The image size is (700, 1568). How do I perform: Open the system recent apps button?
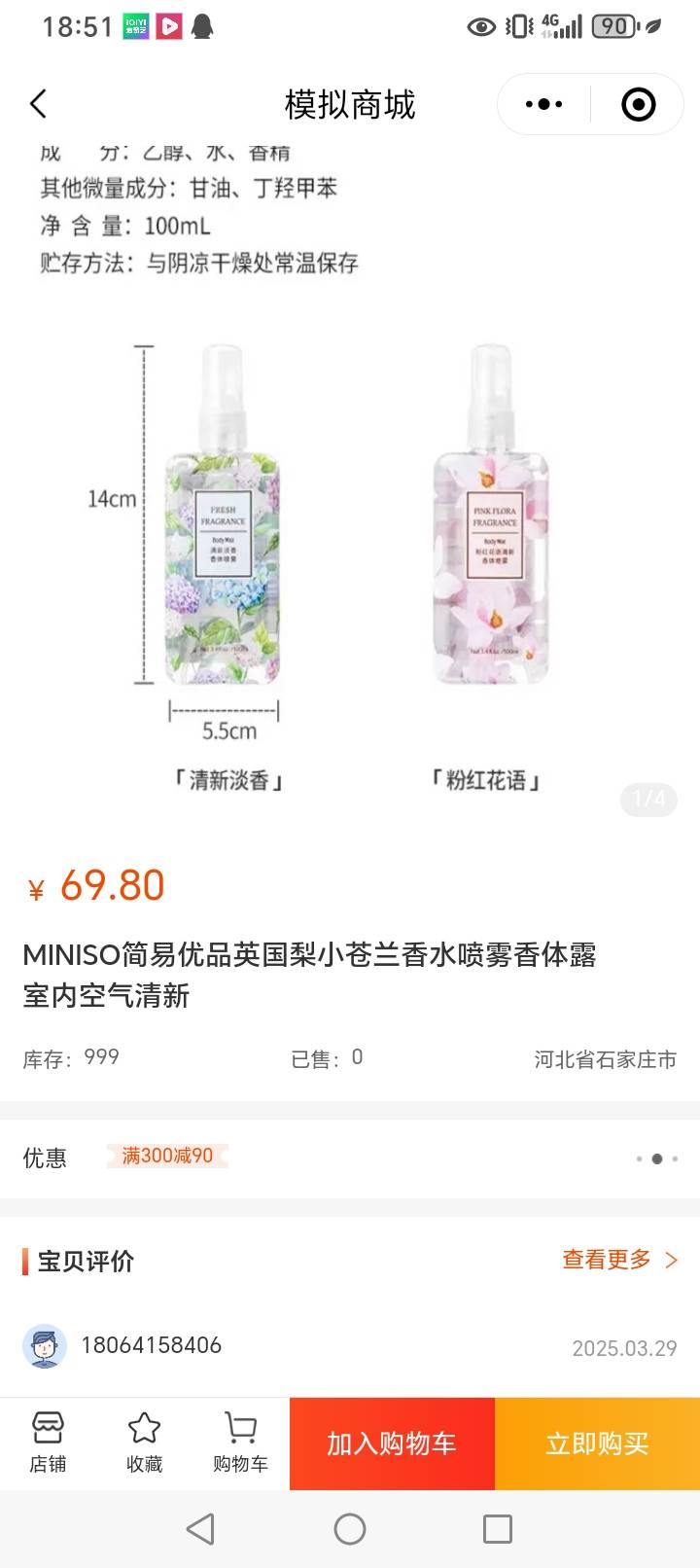pos(498,1529)
